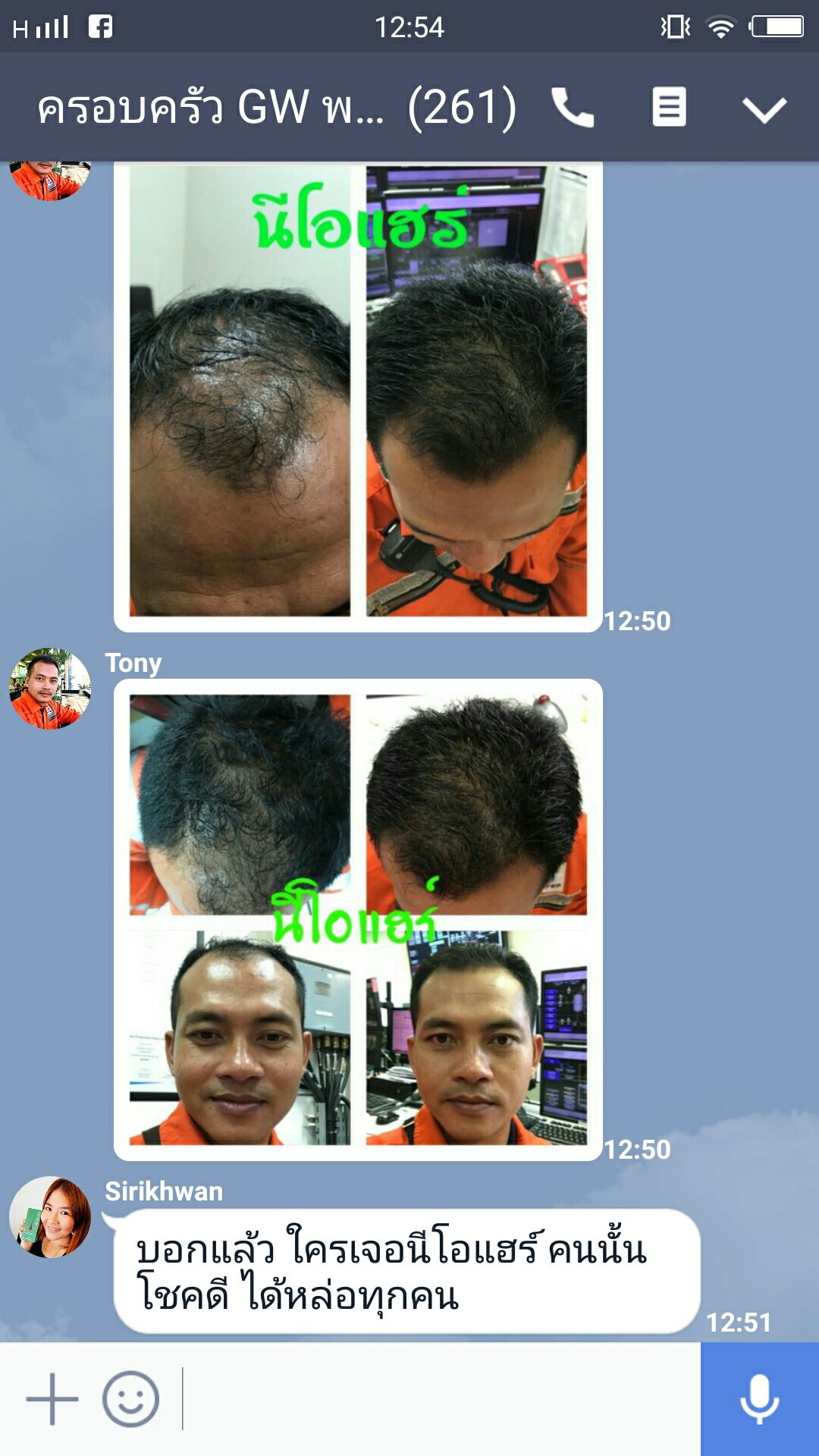
Task: View Tony's profile picture
Action: (50, 689)
